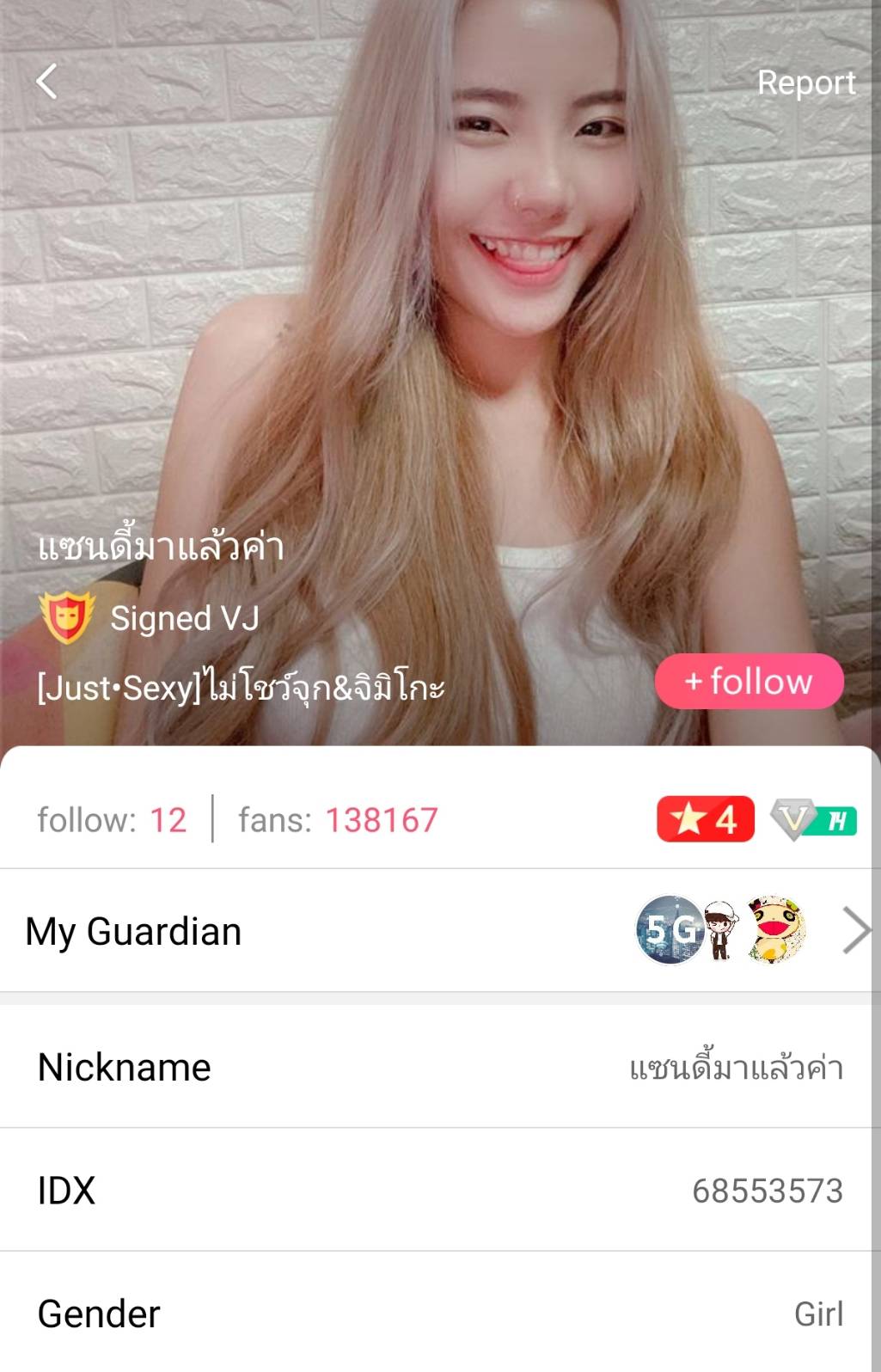Screen dimensions: 881x1372
Task: Report this streamer's profile
Action: 805,83
